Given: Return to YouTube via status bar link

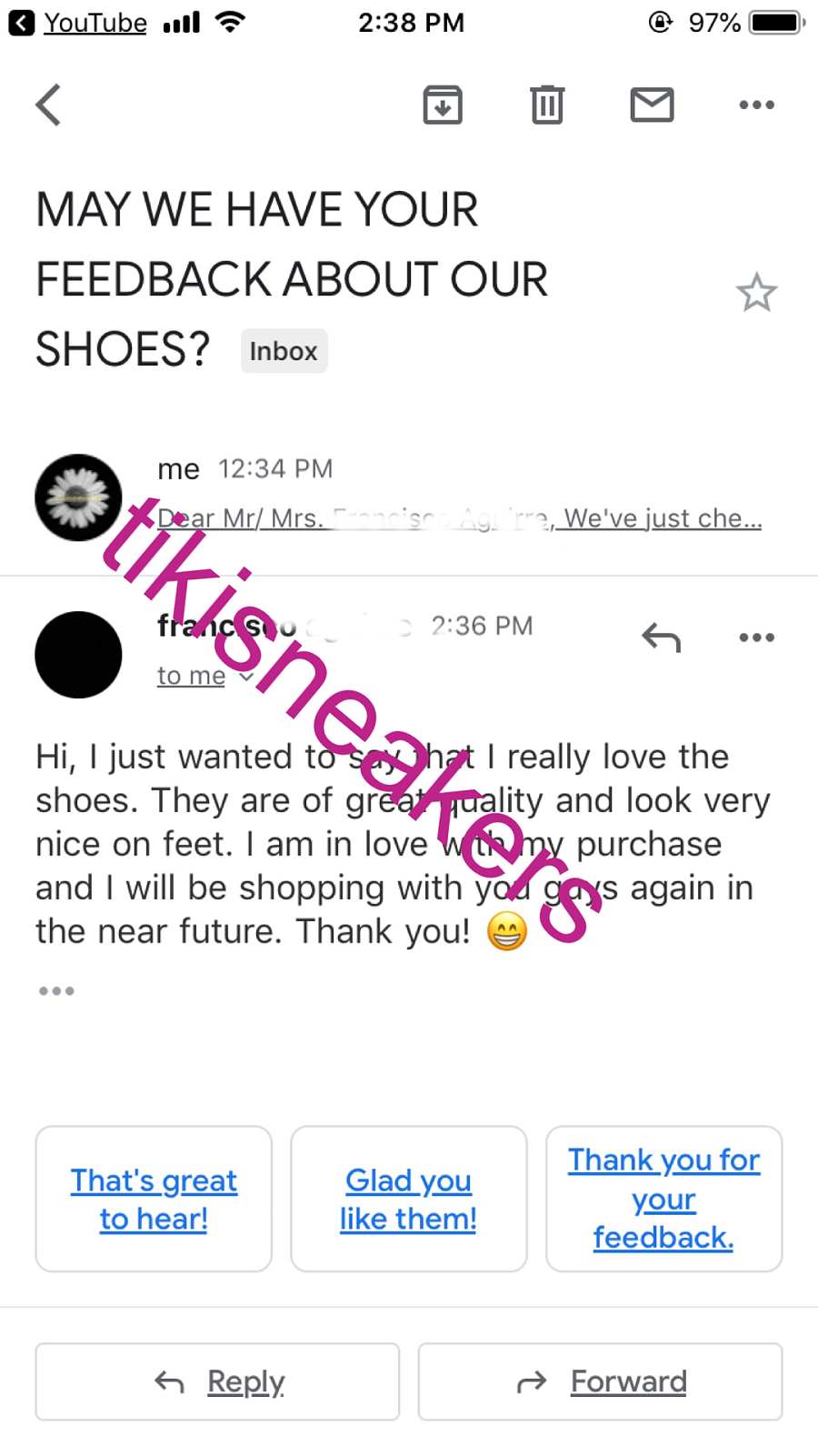Looking at the screenshot, I should click(x=78, y=23).
